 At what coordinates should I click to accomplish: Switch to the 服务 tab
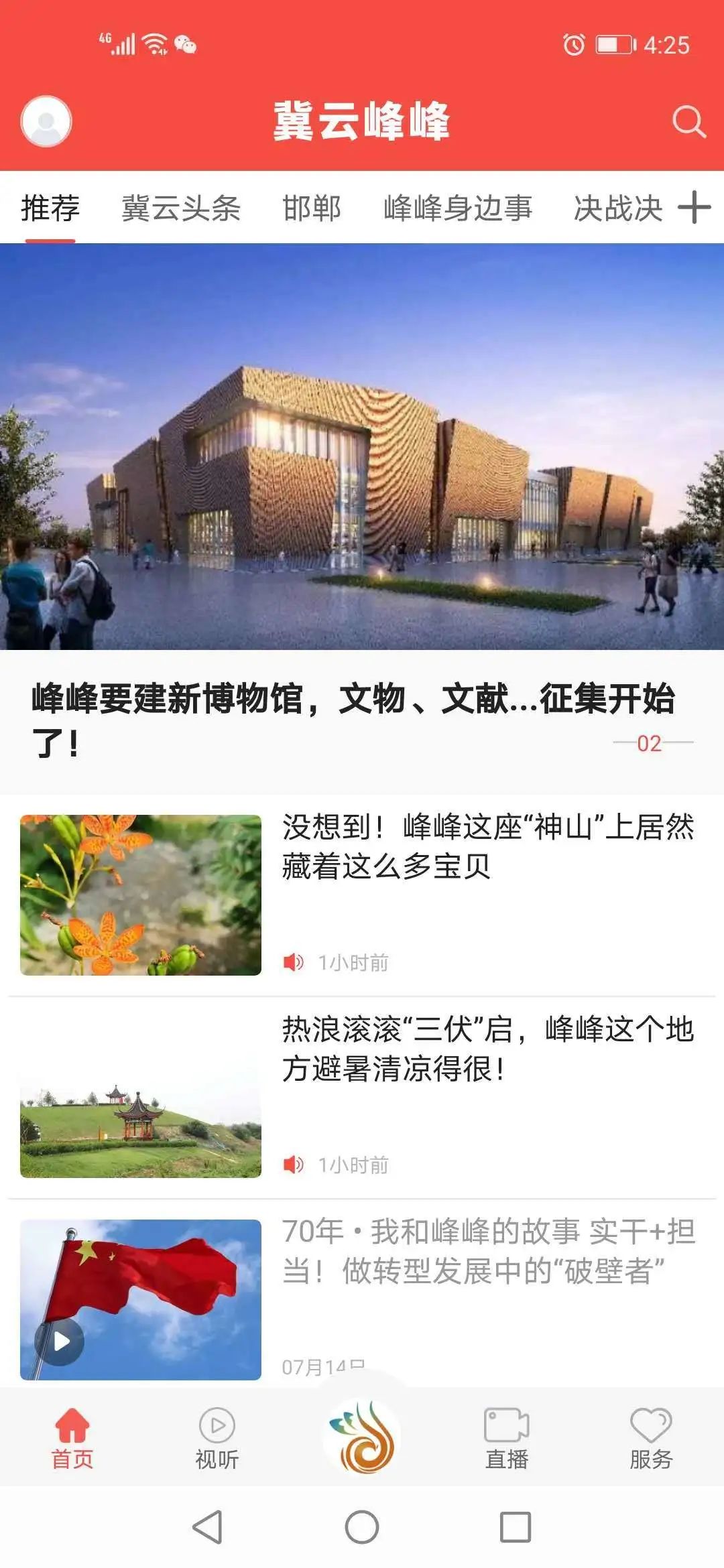[x=651, y=1439]
